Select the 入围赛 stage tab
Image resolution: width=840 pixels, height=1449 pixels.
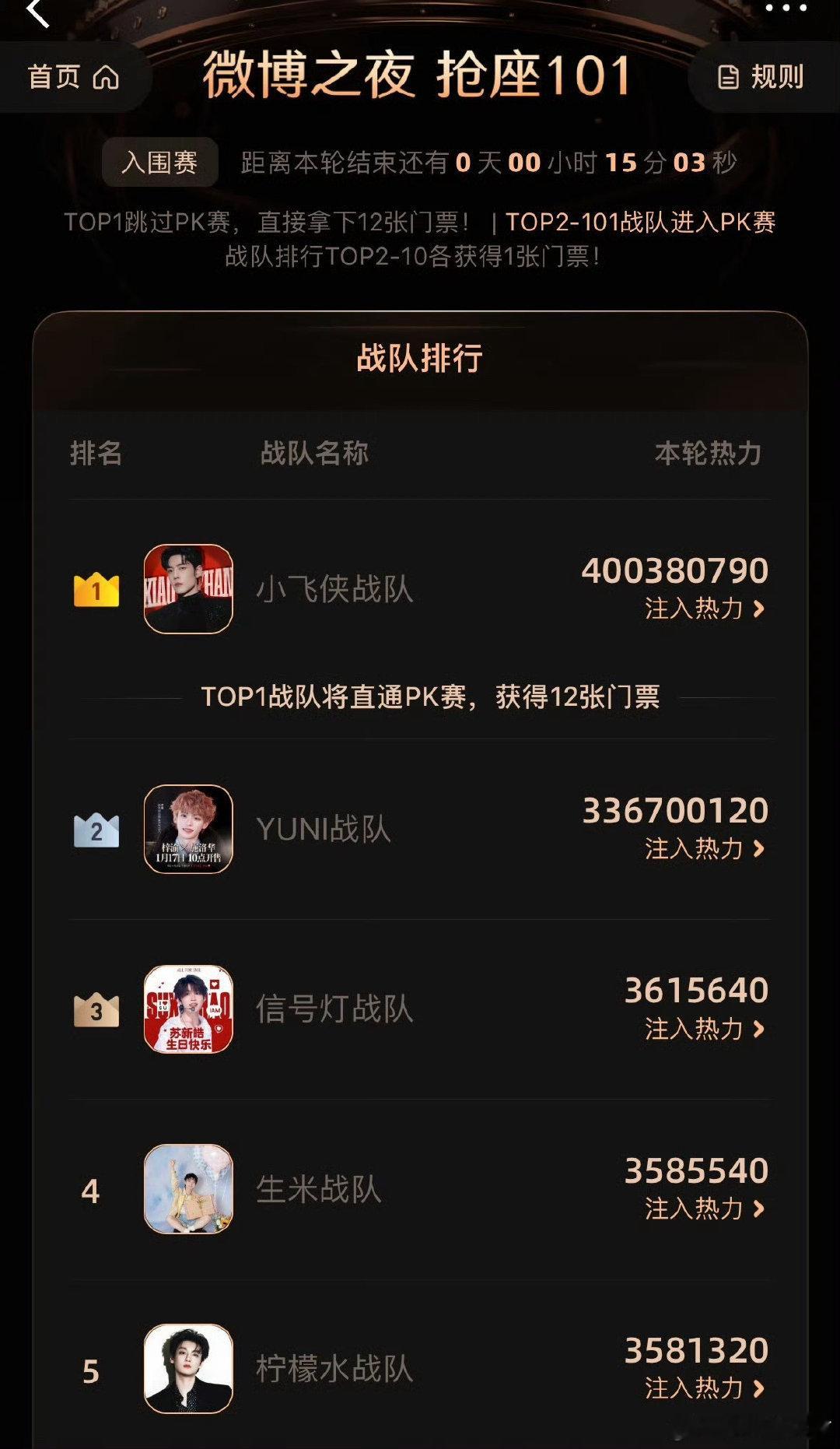click(160, 161)
